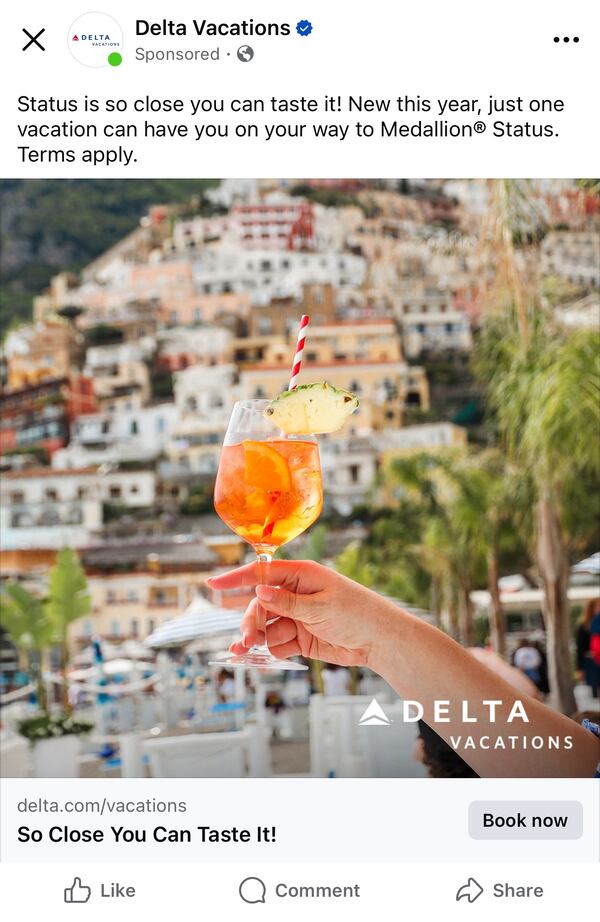600x922 pixels.
Task: Open the Delta Vacations profile picture
Action: click(95, 40)
